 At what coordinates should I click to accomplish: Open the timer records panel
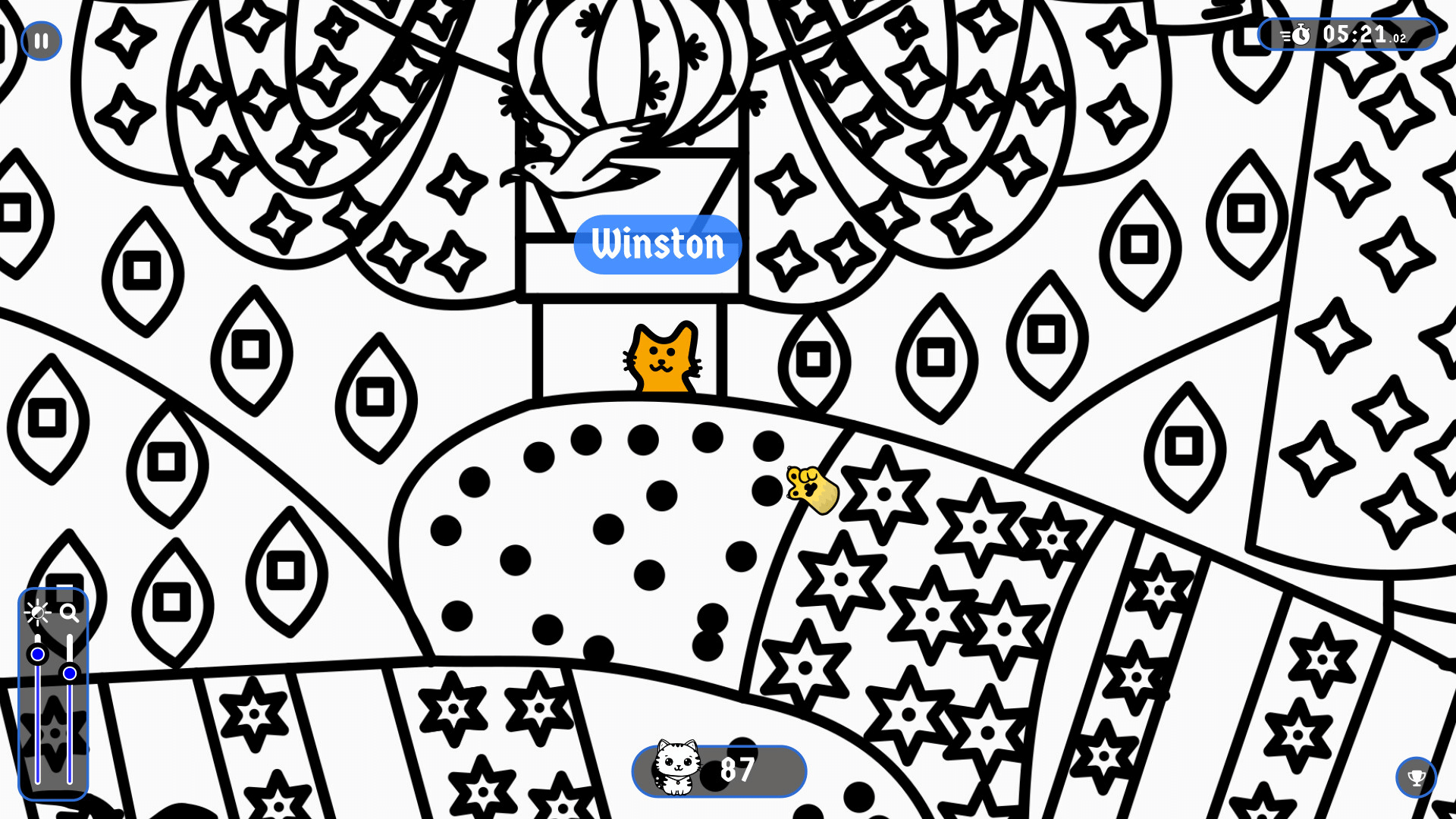point(1347,35)
